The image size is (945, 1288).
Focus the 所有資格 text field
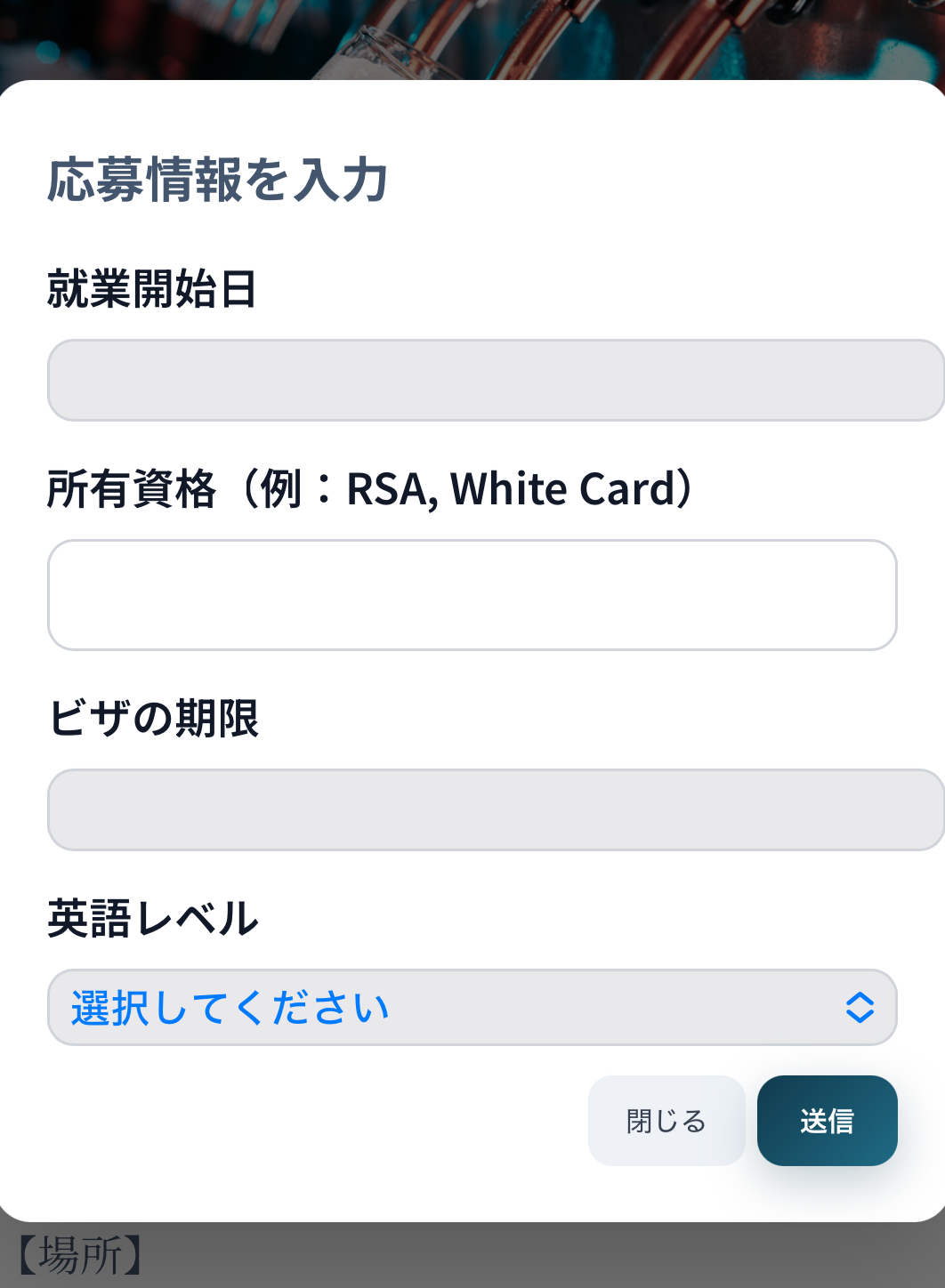pos(472,594)
